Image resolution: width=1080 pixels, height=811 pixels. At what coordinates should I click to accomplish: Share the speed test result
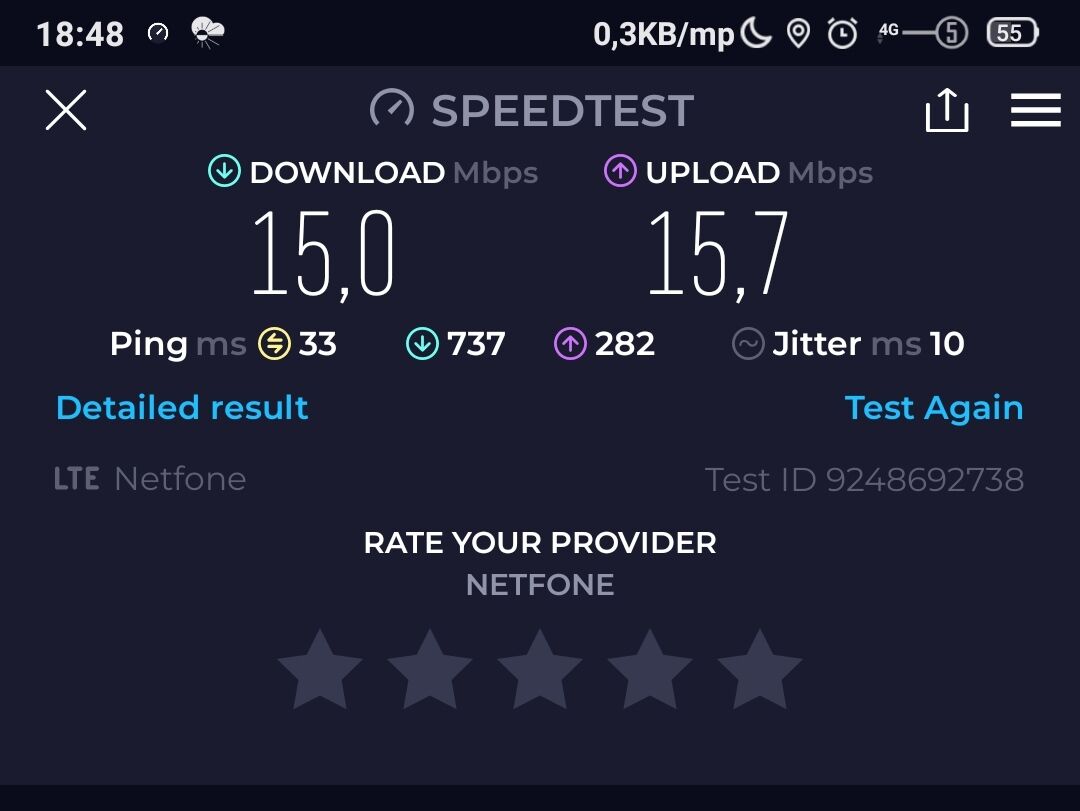click(x=946, y=110)
